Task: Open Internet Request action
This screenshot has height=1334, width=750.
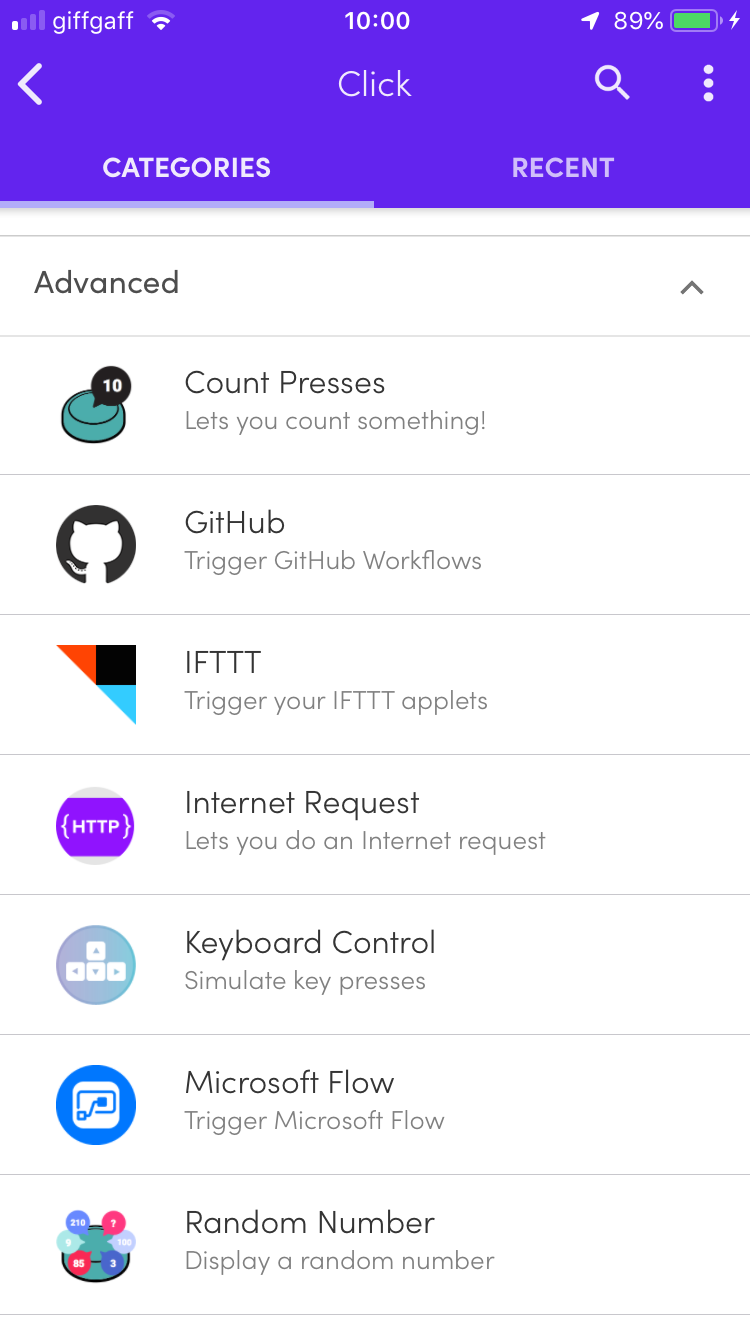Action: point(375,825)
